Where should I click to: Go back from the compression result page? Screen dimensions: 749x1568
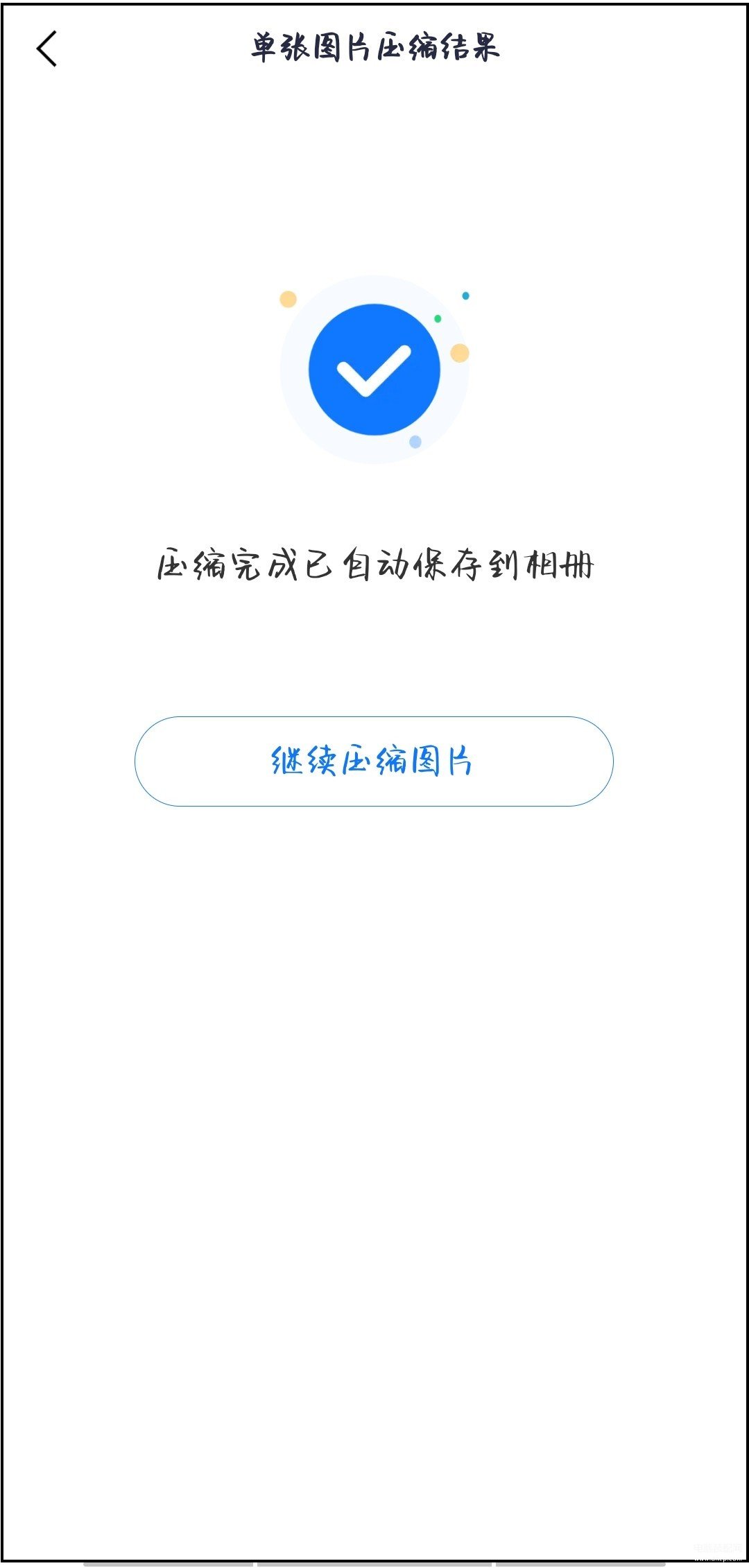pos(46,49)
